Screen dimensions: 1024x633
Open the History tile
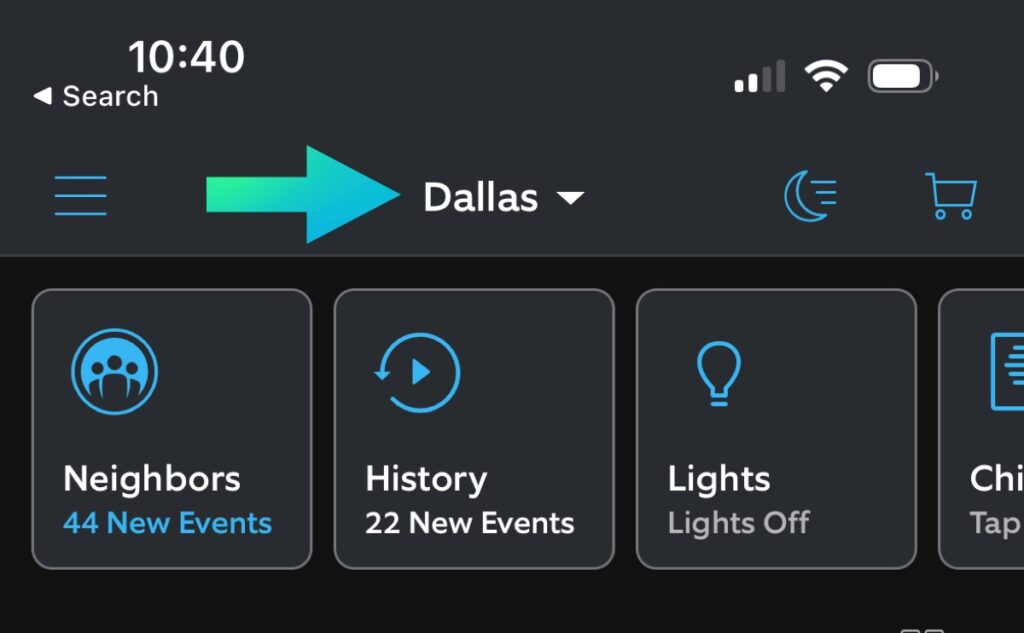pyautogui.click(x=473, y=429)
